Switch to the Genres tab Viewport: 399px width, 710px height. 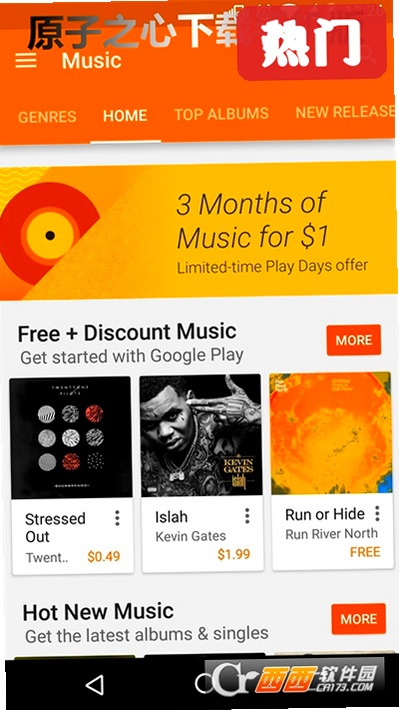pyautogui.click(x=47, y=117)
